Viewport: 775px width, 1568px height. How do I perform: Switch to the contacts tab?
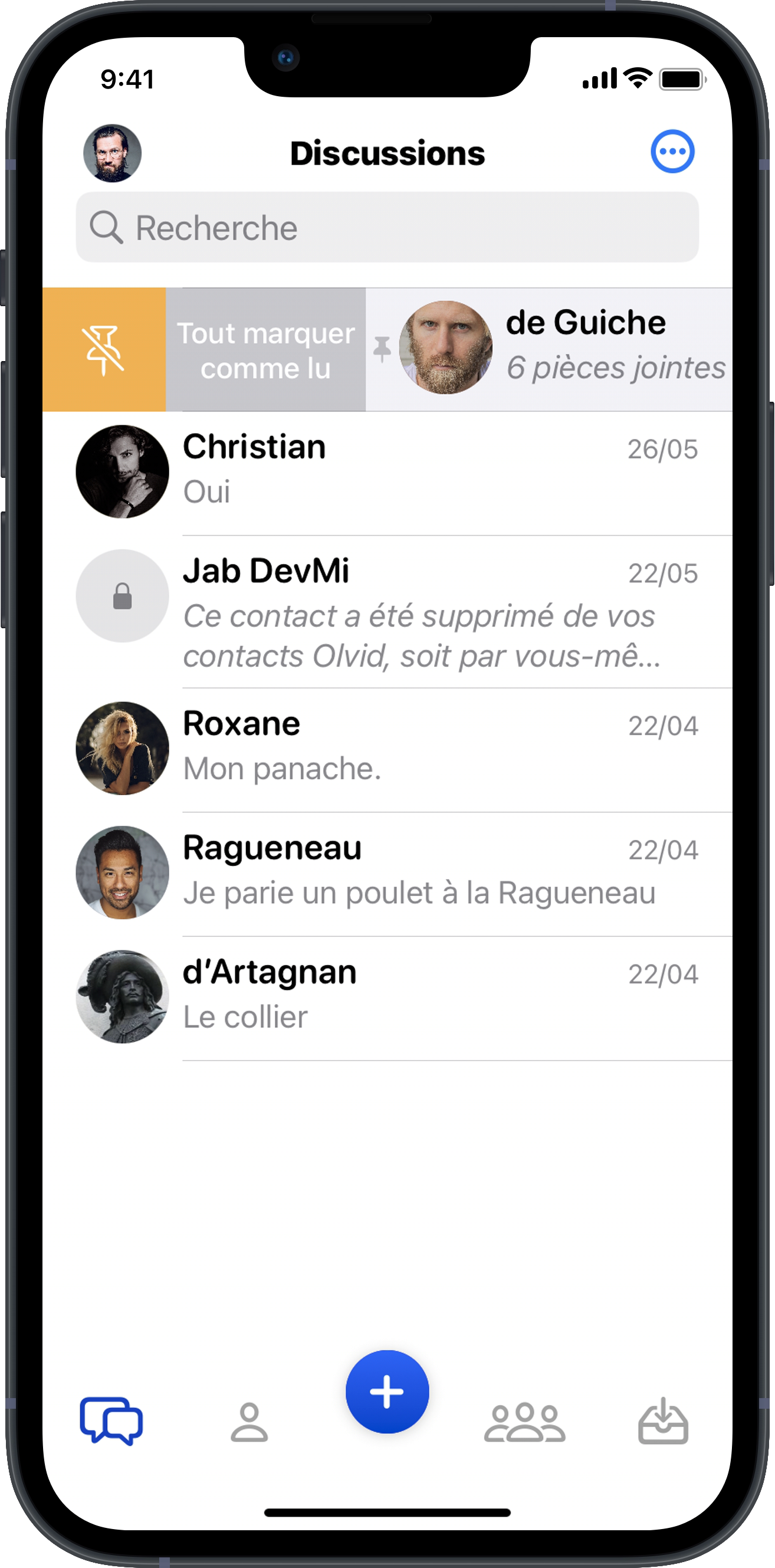pyautogui.click(x=249, y=1422)
